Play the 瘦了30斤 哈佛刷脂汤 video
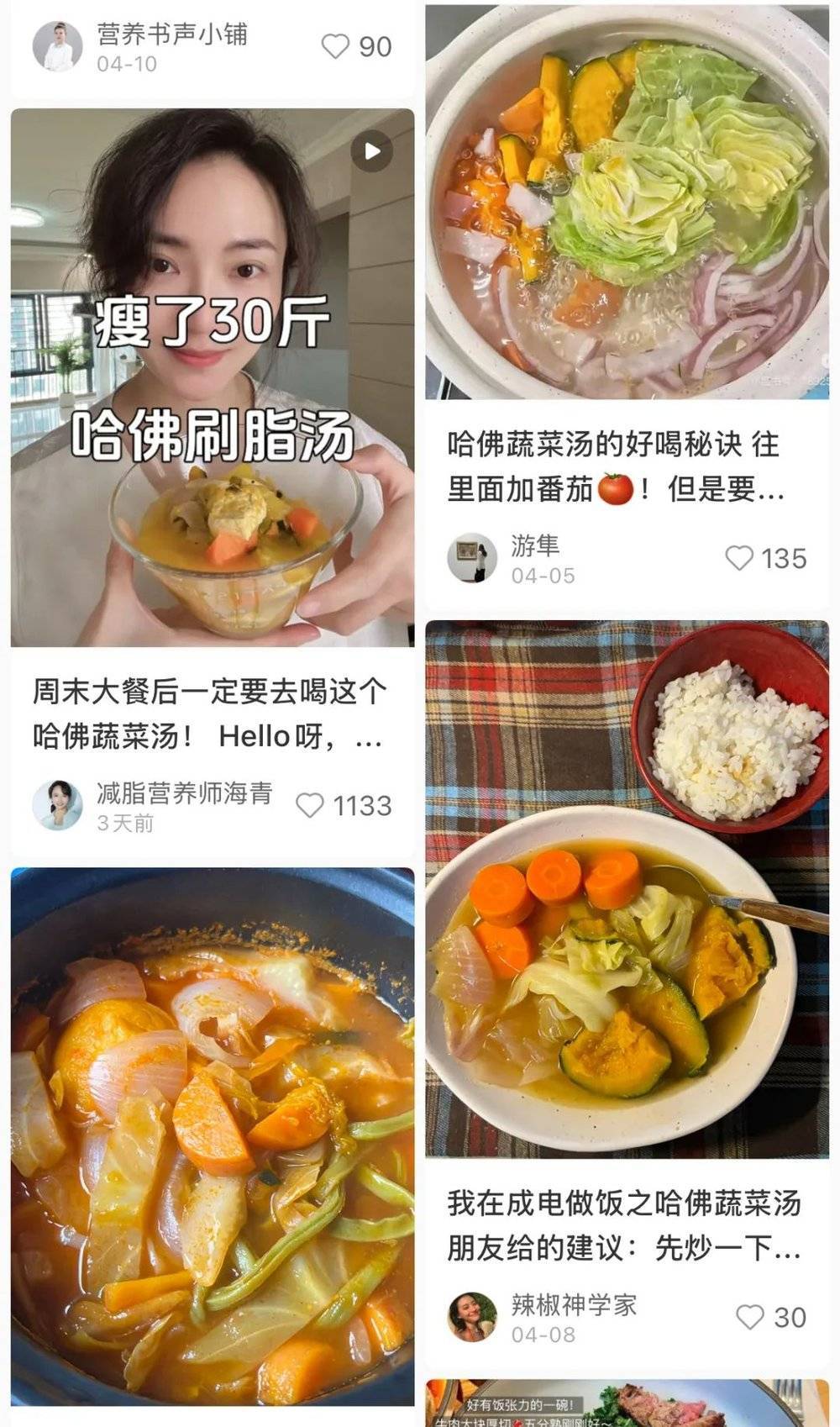Viewport: 840px width, 1427px height. coord(371,151)
